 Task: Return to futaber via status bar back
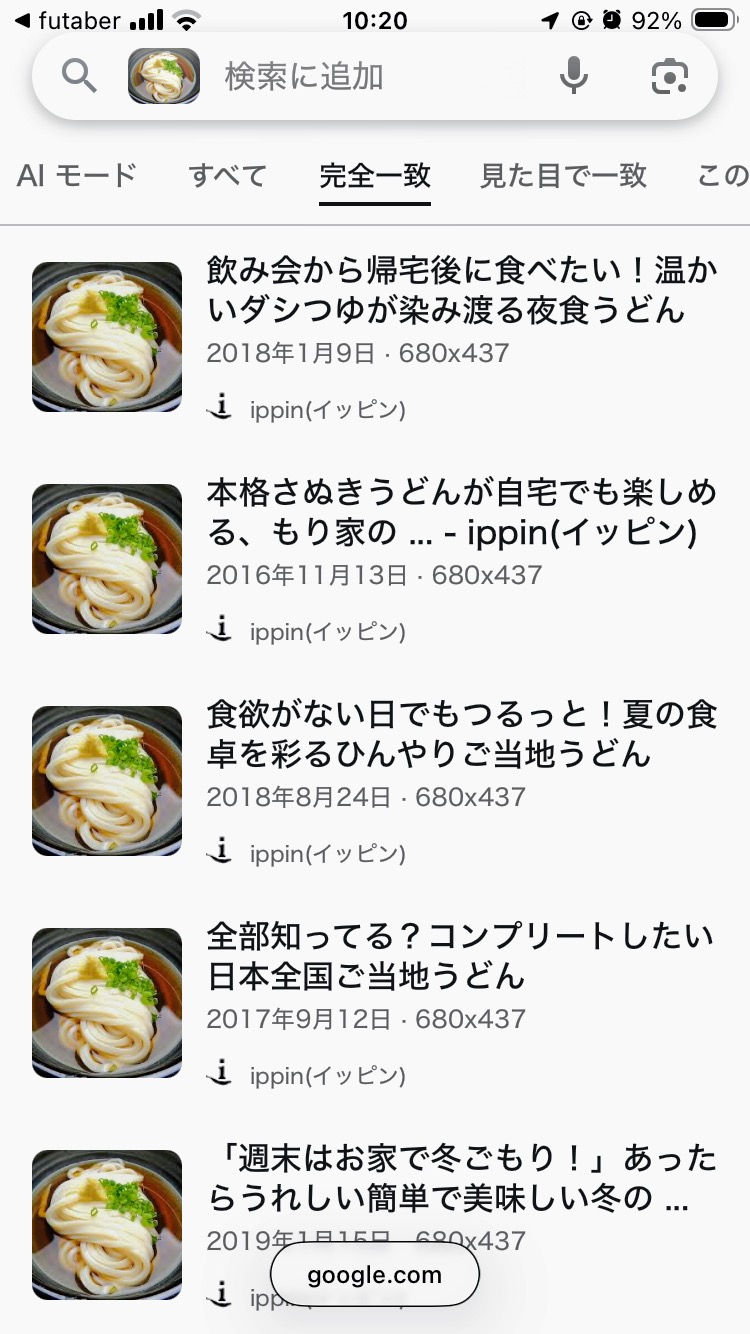67,21
